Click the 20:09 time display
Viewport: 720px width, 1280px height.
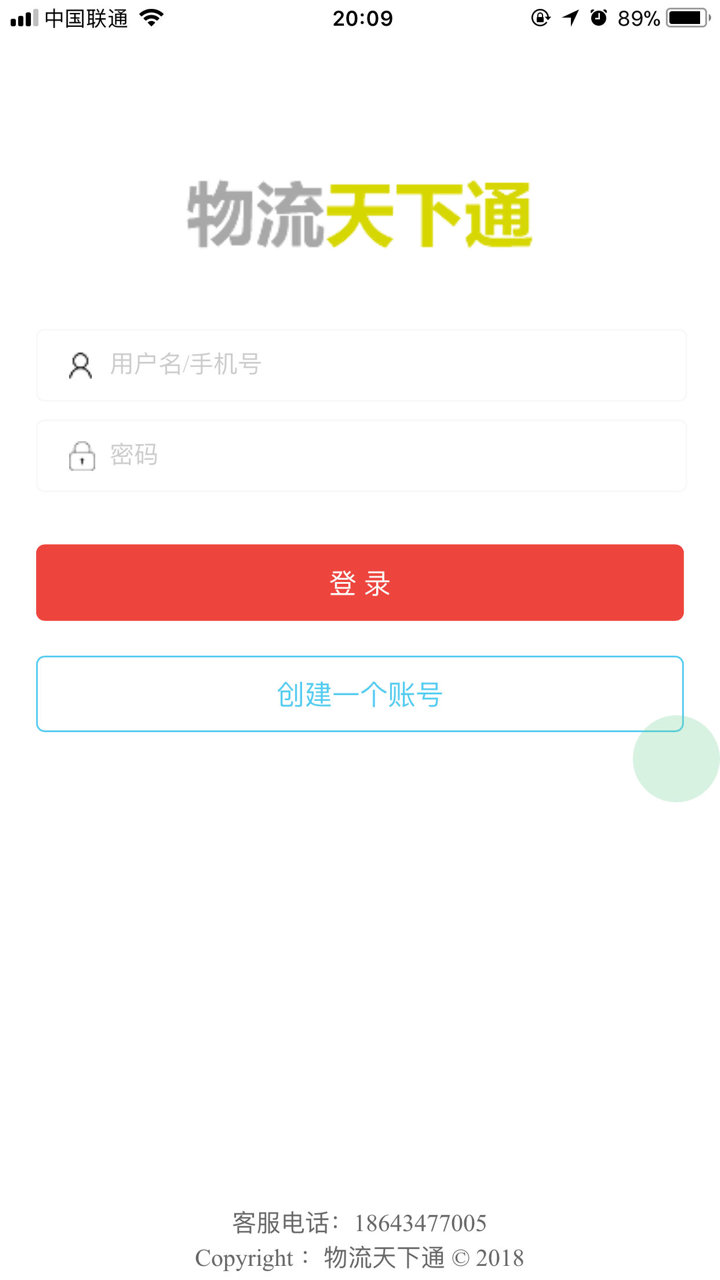362,17
